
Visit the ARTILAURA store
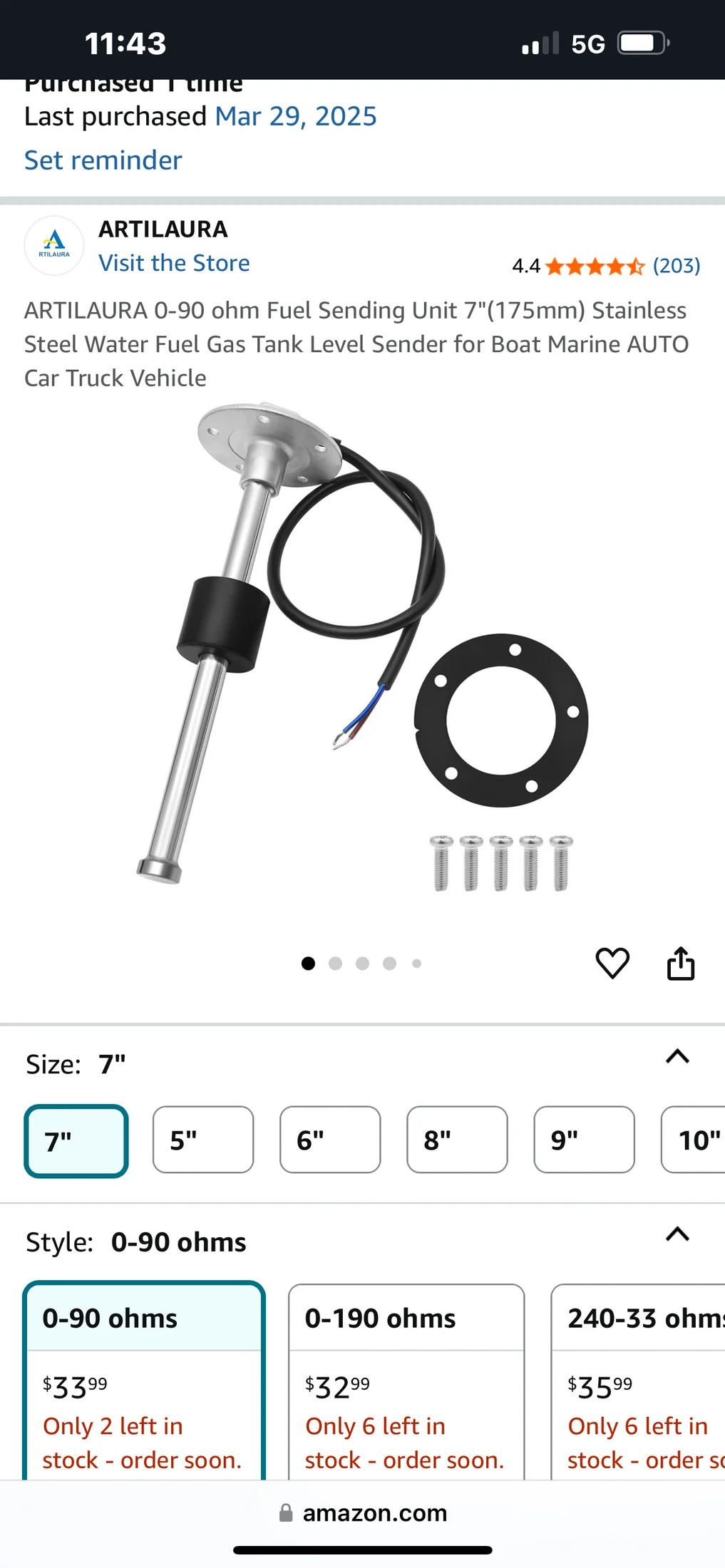pyautogui.click(x=174, y=263)
